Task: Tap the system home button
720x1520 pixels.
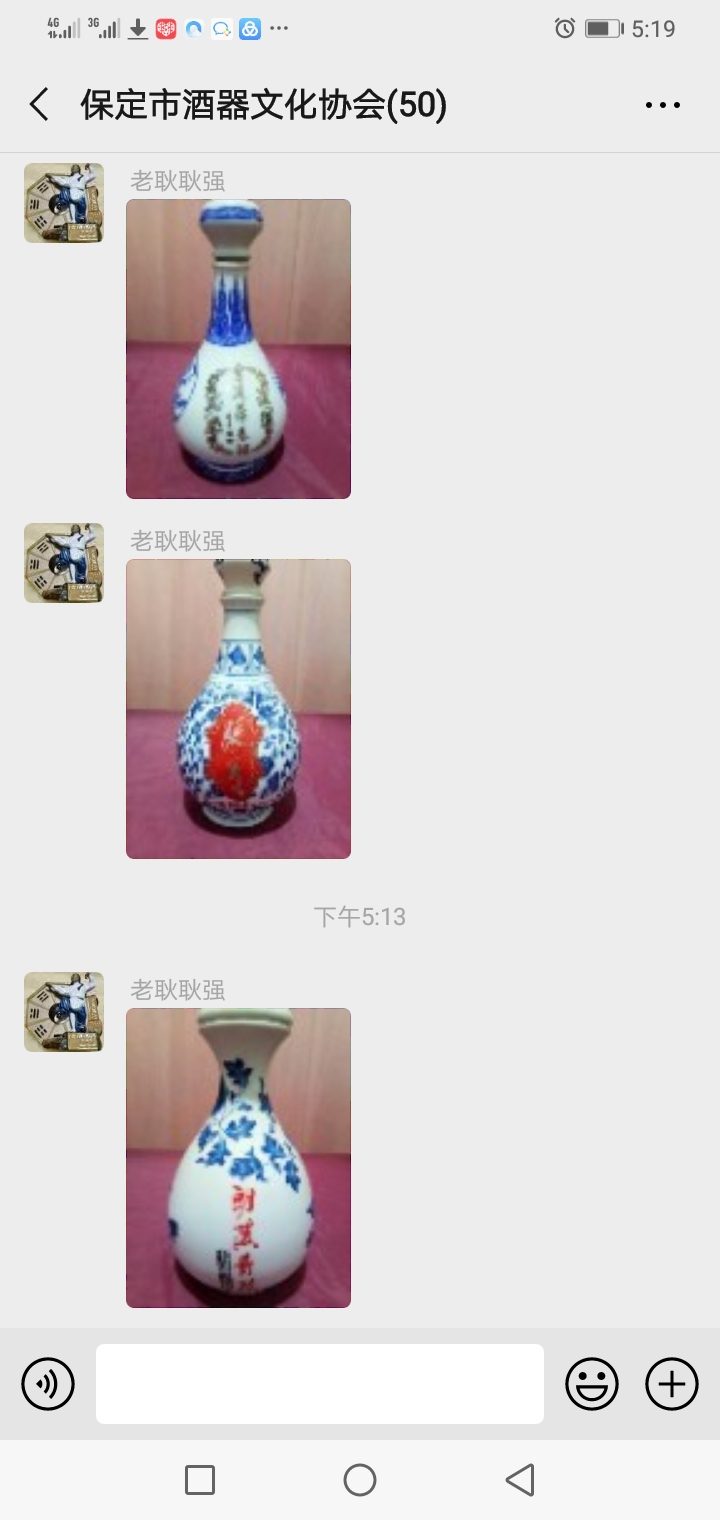Action: coord(360,1480)
